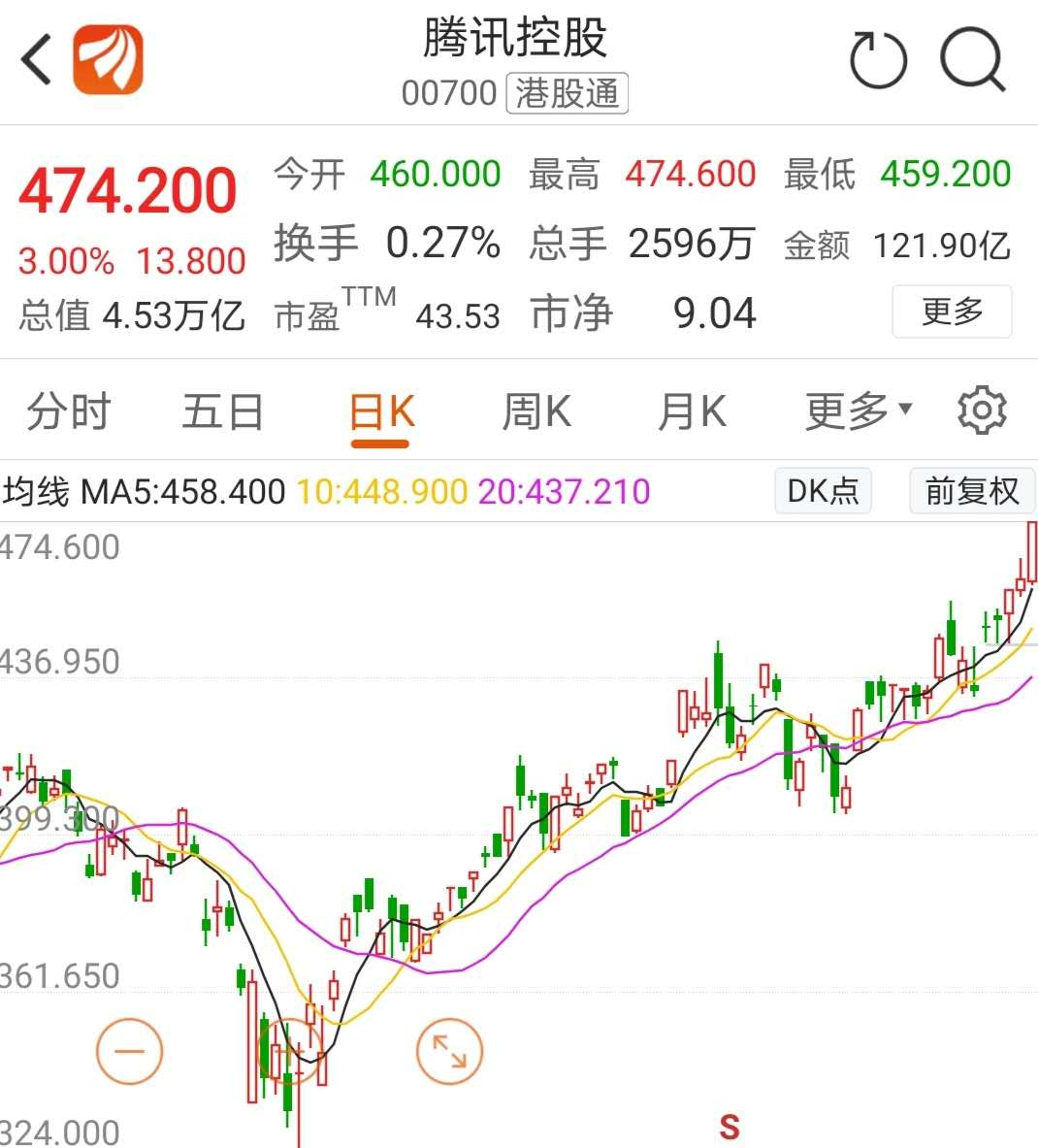Refresh the stock quote
1038x1148 pixels.
(x=878, y=60)
